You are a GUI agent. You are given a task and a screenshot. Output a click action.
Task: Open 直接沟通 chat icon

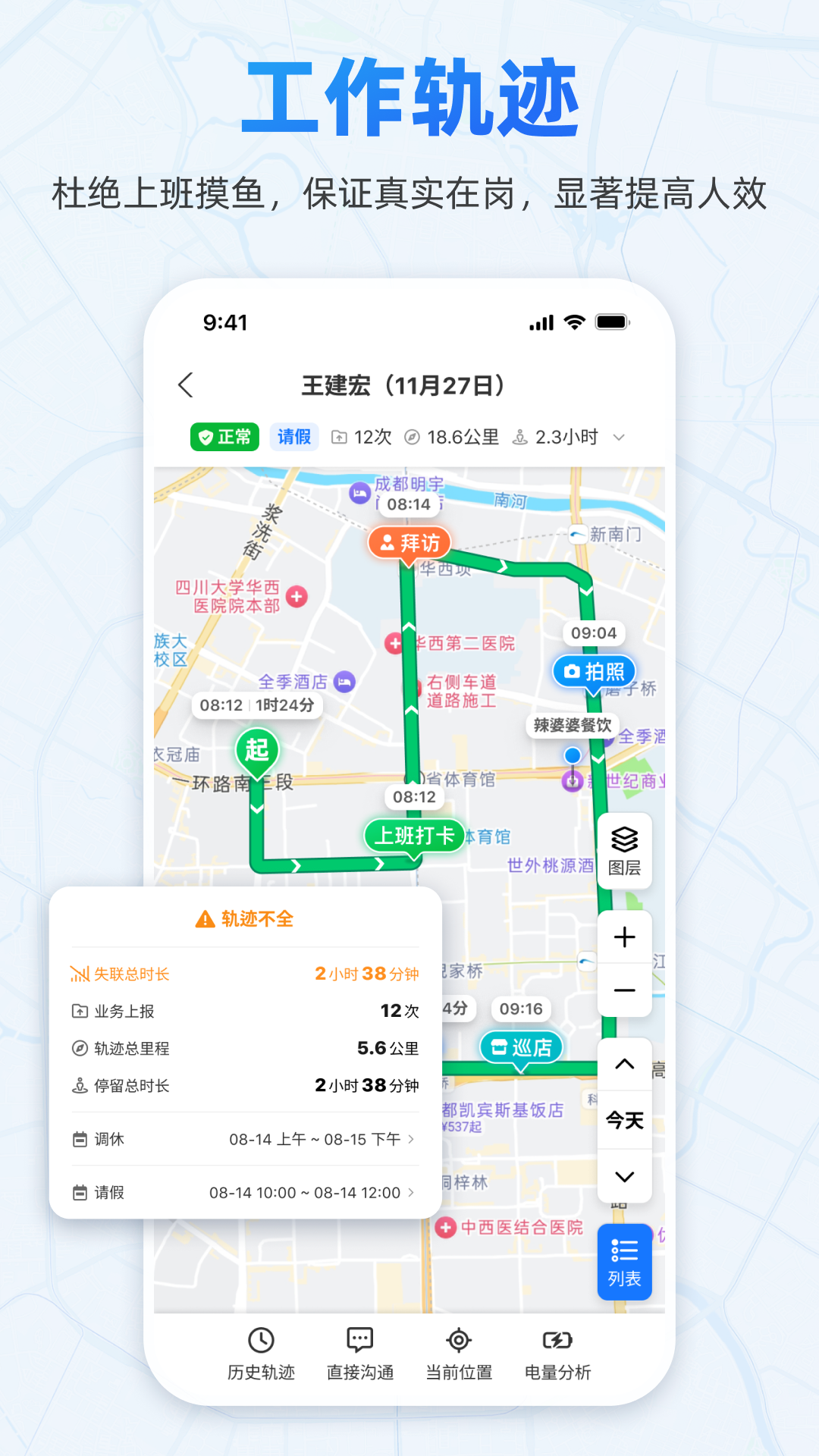(x=359, y=1355)
